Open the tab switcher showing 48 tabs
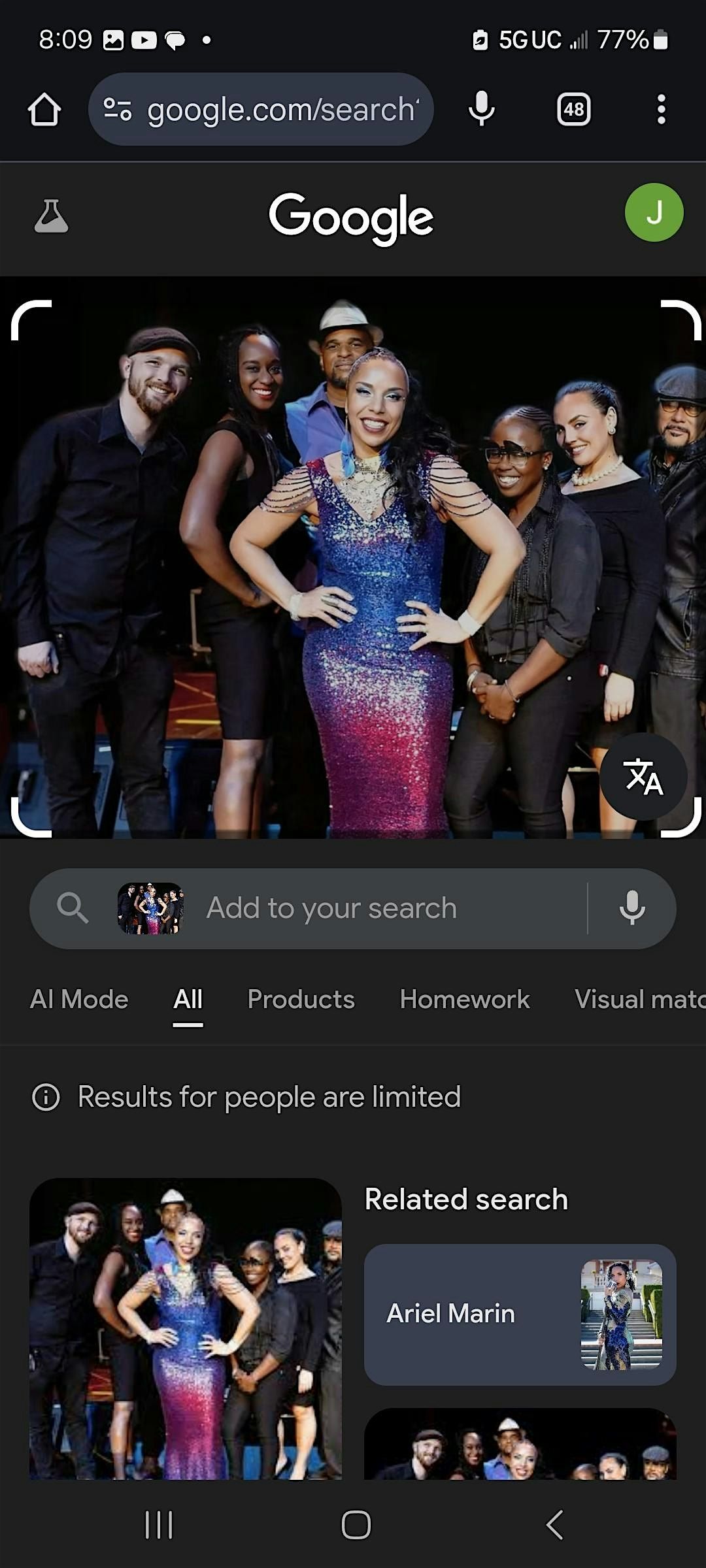Image resolution: width=706 pixels, height=1568 pixels. [573, 109]
